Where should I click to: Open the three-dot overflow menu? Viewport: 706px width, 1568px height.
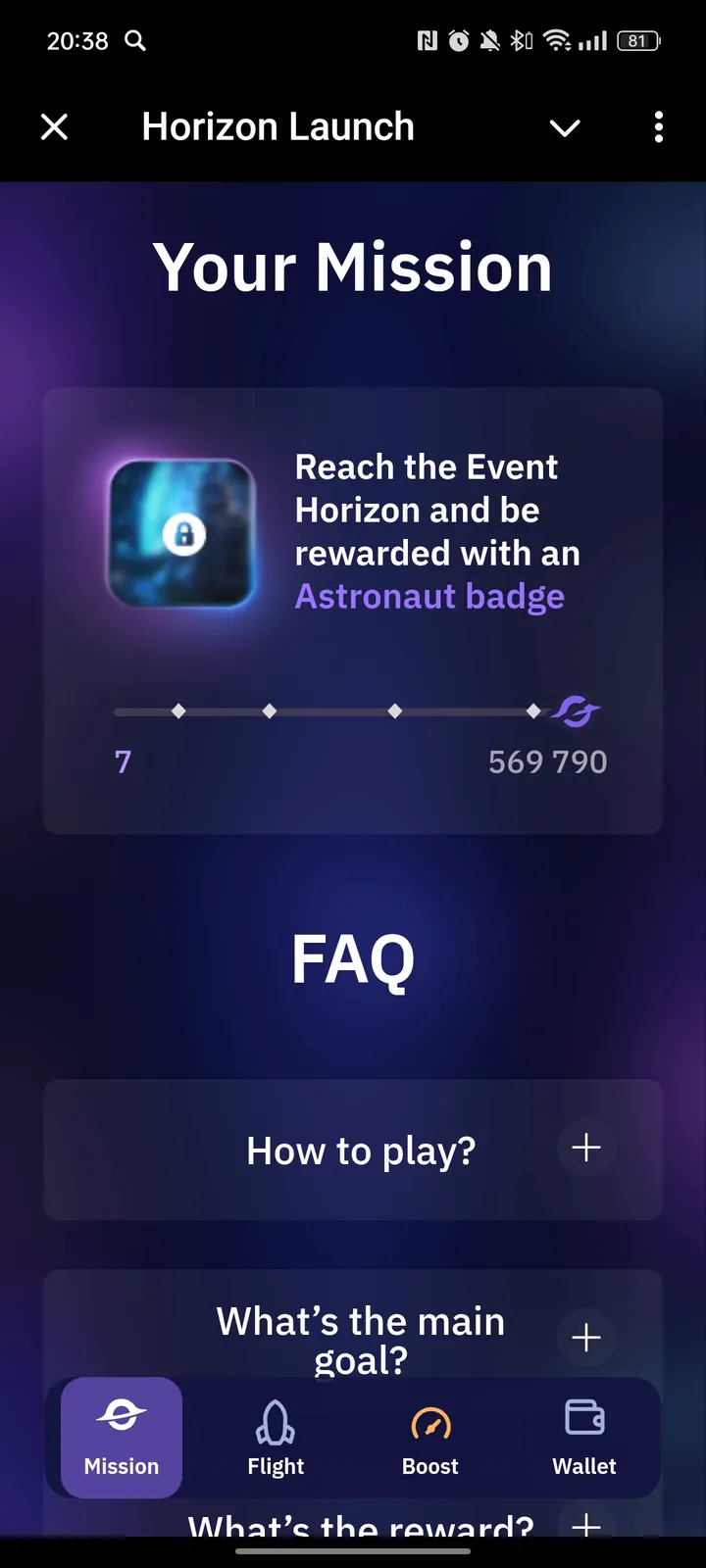point(658,127)
